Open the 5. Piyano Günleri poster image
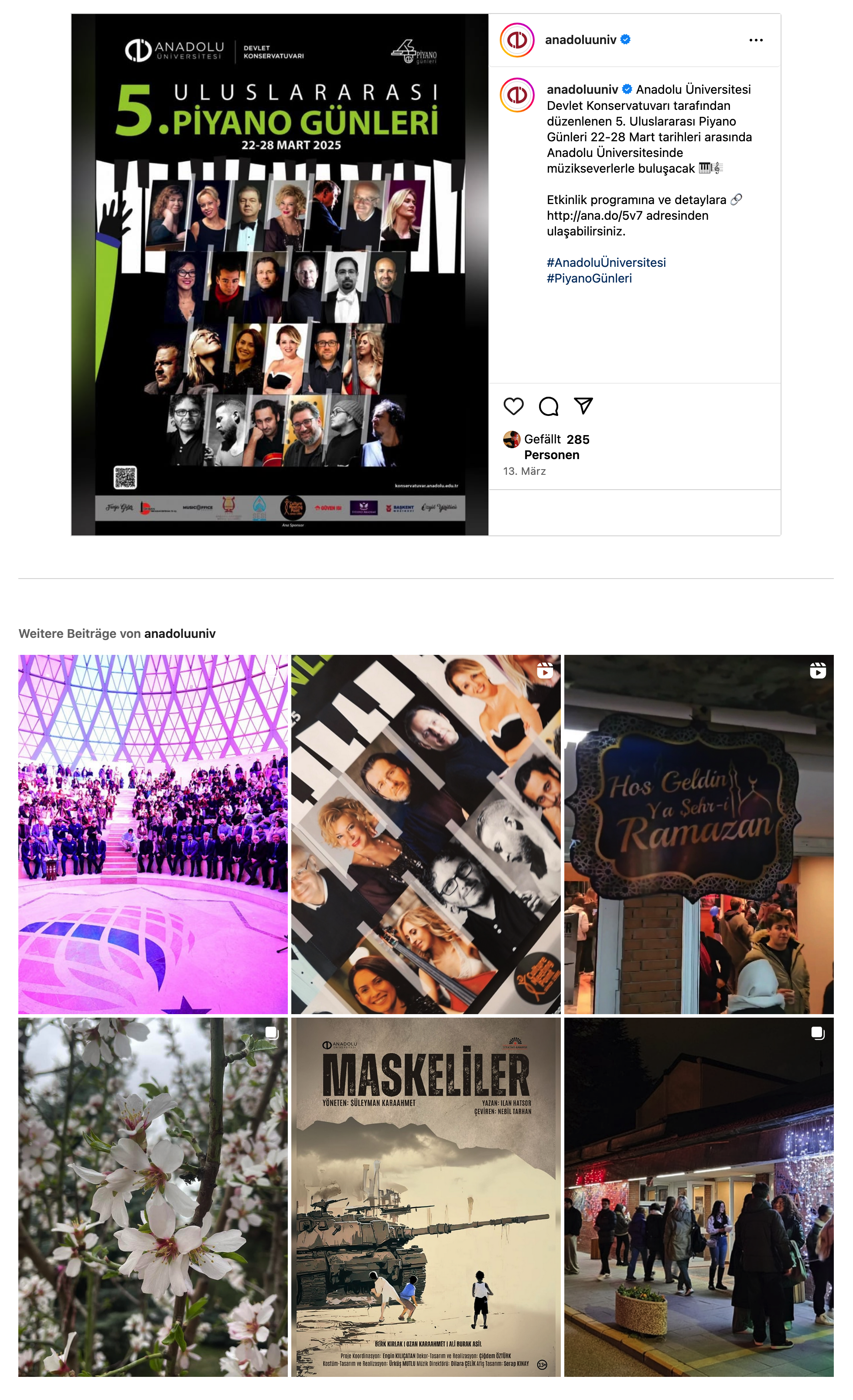Viewport: 853px width, 1400px height. pyautogui.click(x=280, y=274)
